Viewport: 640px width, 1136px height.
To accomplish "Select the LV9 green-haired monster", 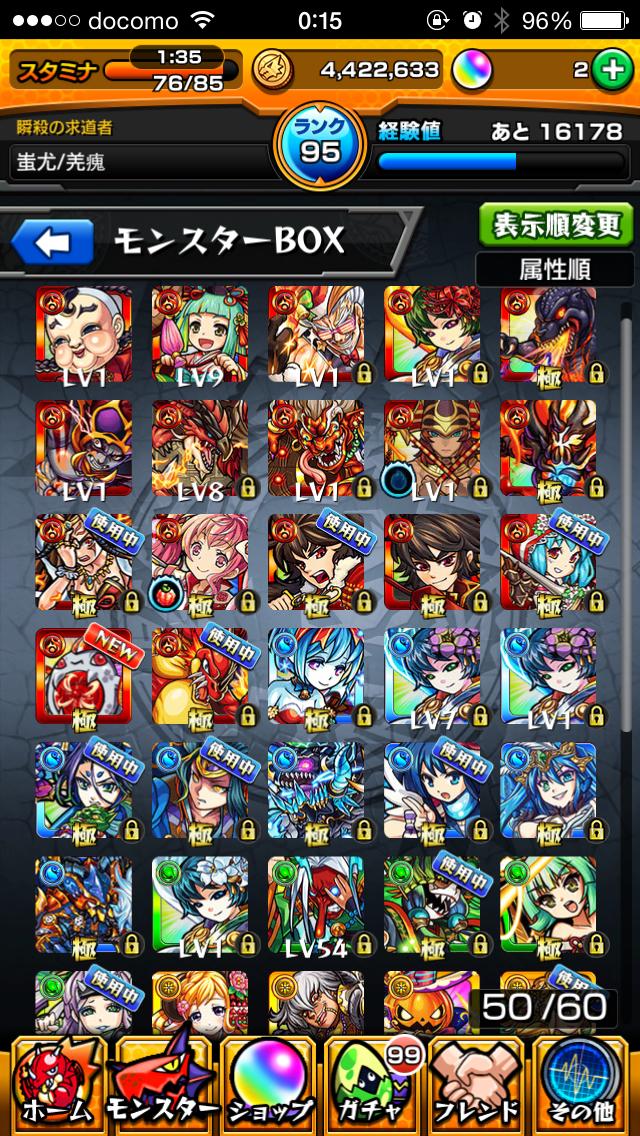I will [200, 335].
